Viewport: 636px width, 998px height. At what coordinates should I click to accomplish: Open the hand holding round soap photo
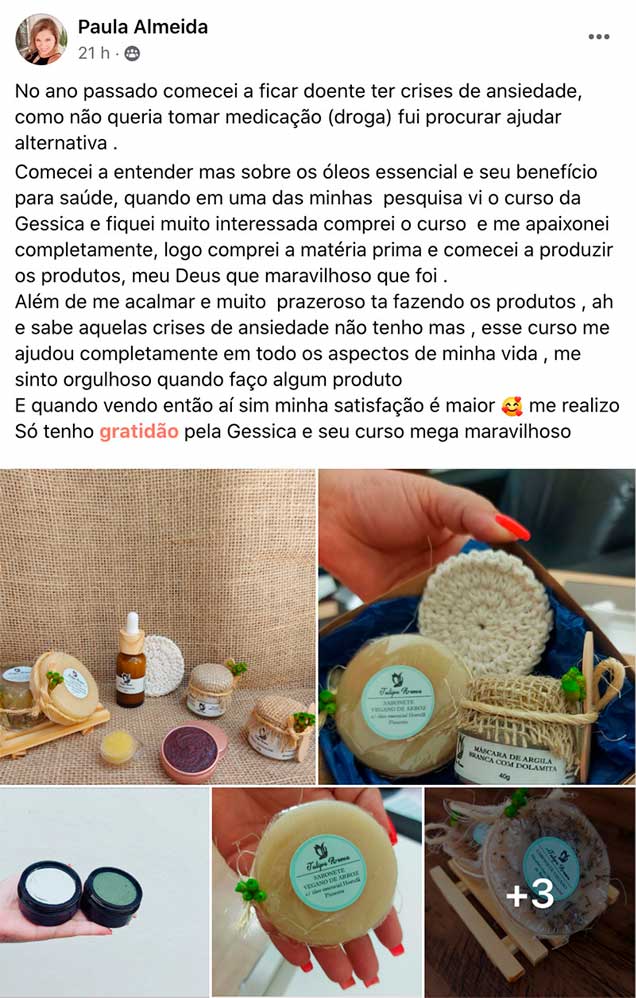click(x=317, y=890)
